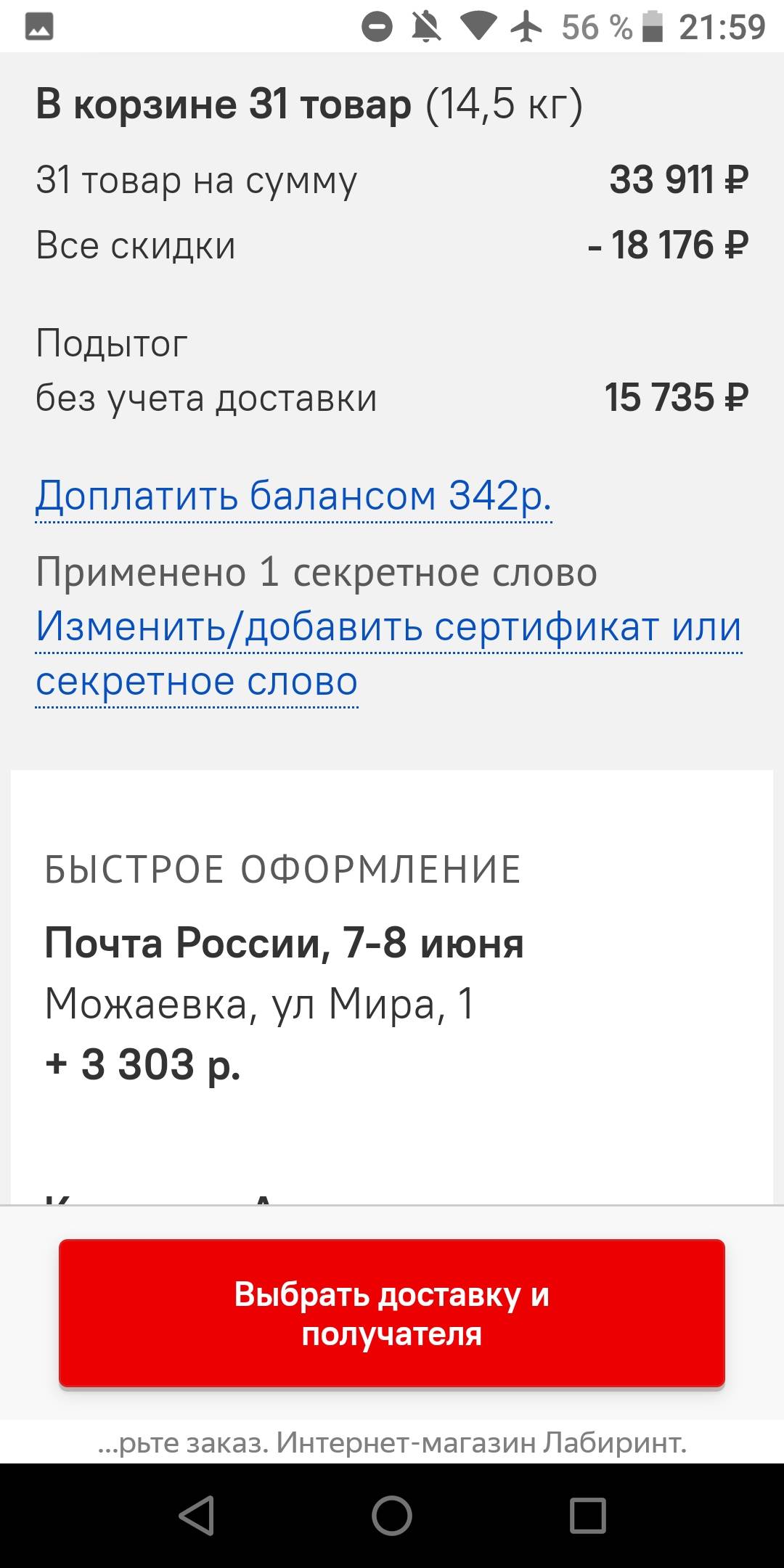This screenshot has width=784, height=1568.
Task: Open recent apps from the navigation bar
Action: (x=588, y=1516)
